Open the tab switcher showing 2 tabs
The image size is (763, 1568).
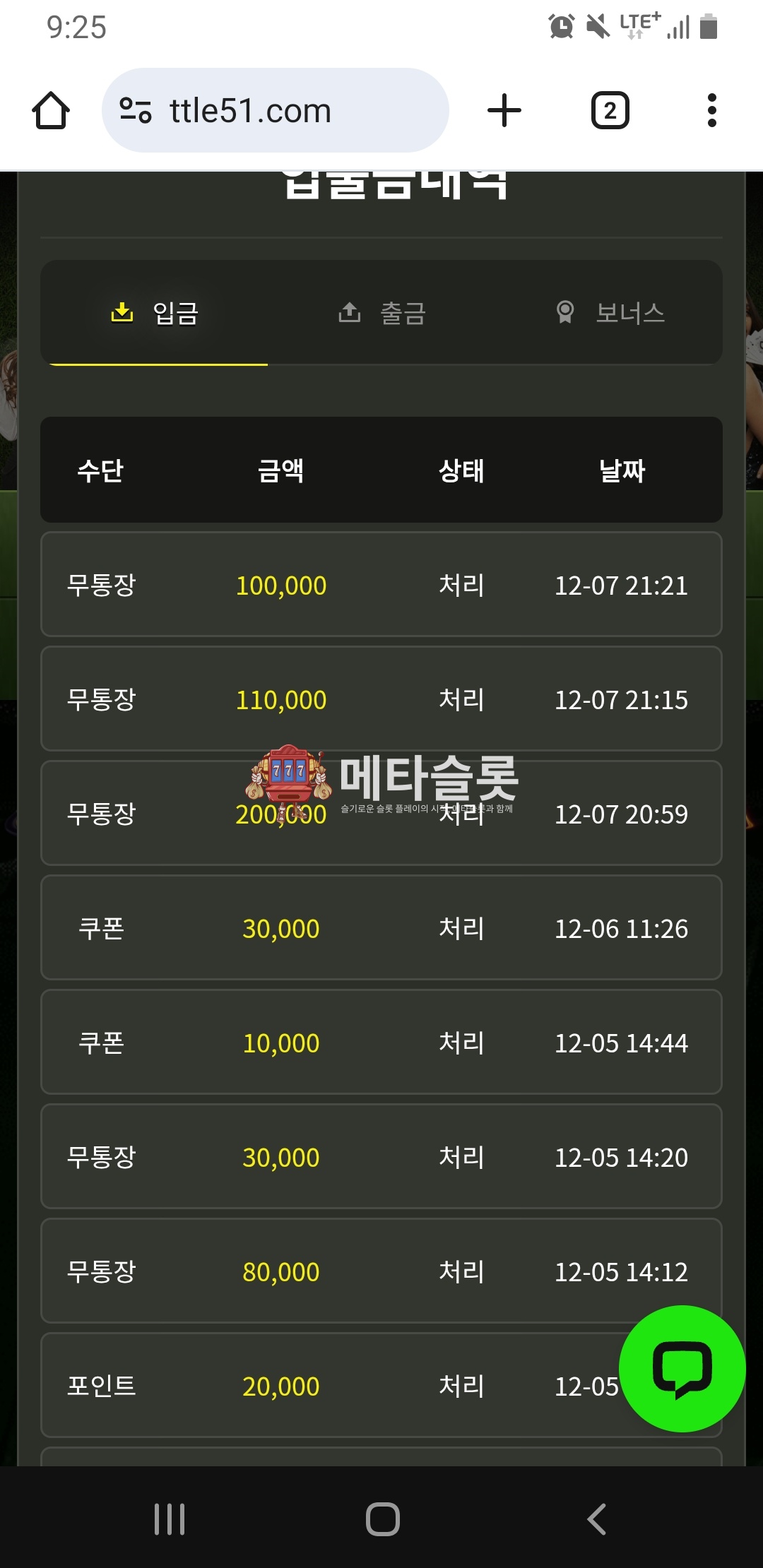[610, 111]
